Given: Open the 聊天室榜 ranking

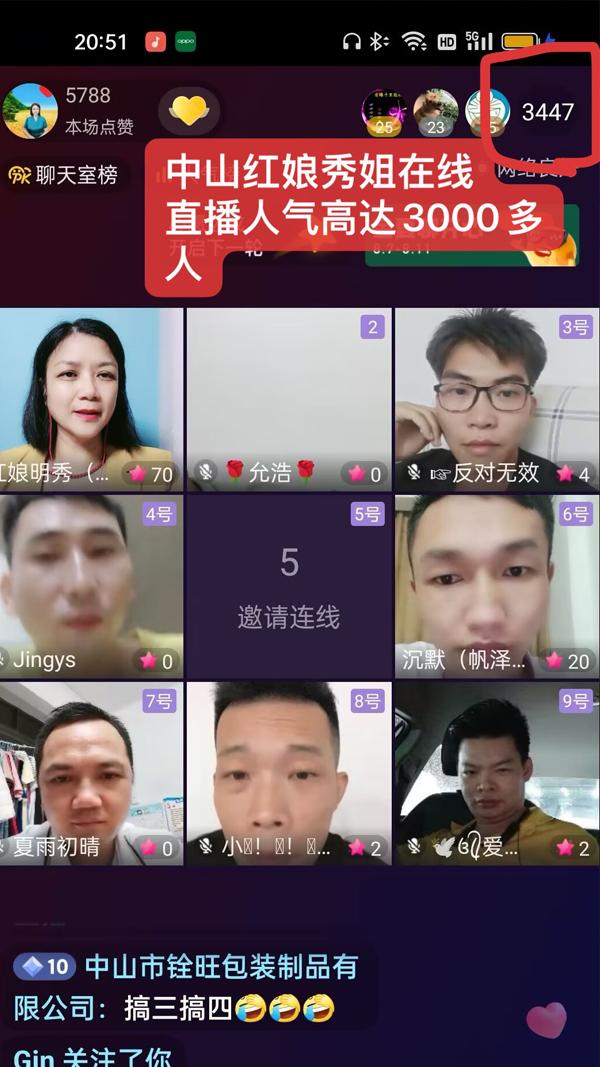Looking at the screenshot, I should click(x=65, y=175).
